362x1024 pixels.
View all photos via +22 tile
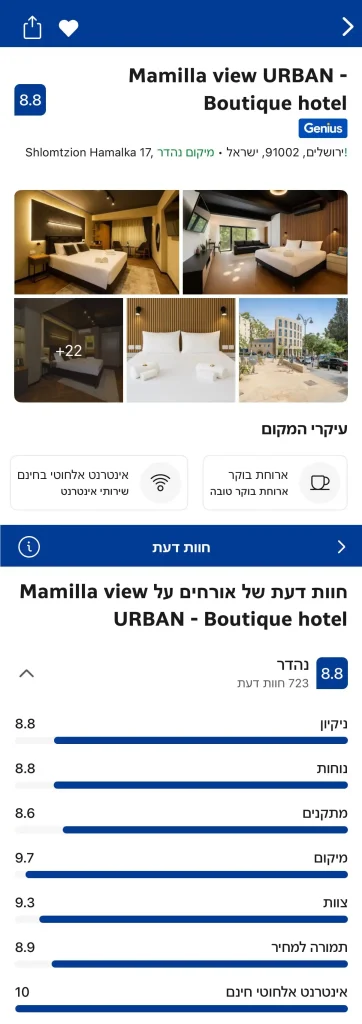pos(69,351)
